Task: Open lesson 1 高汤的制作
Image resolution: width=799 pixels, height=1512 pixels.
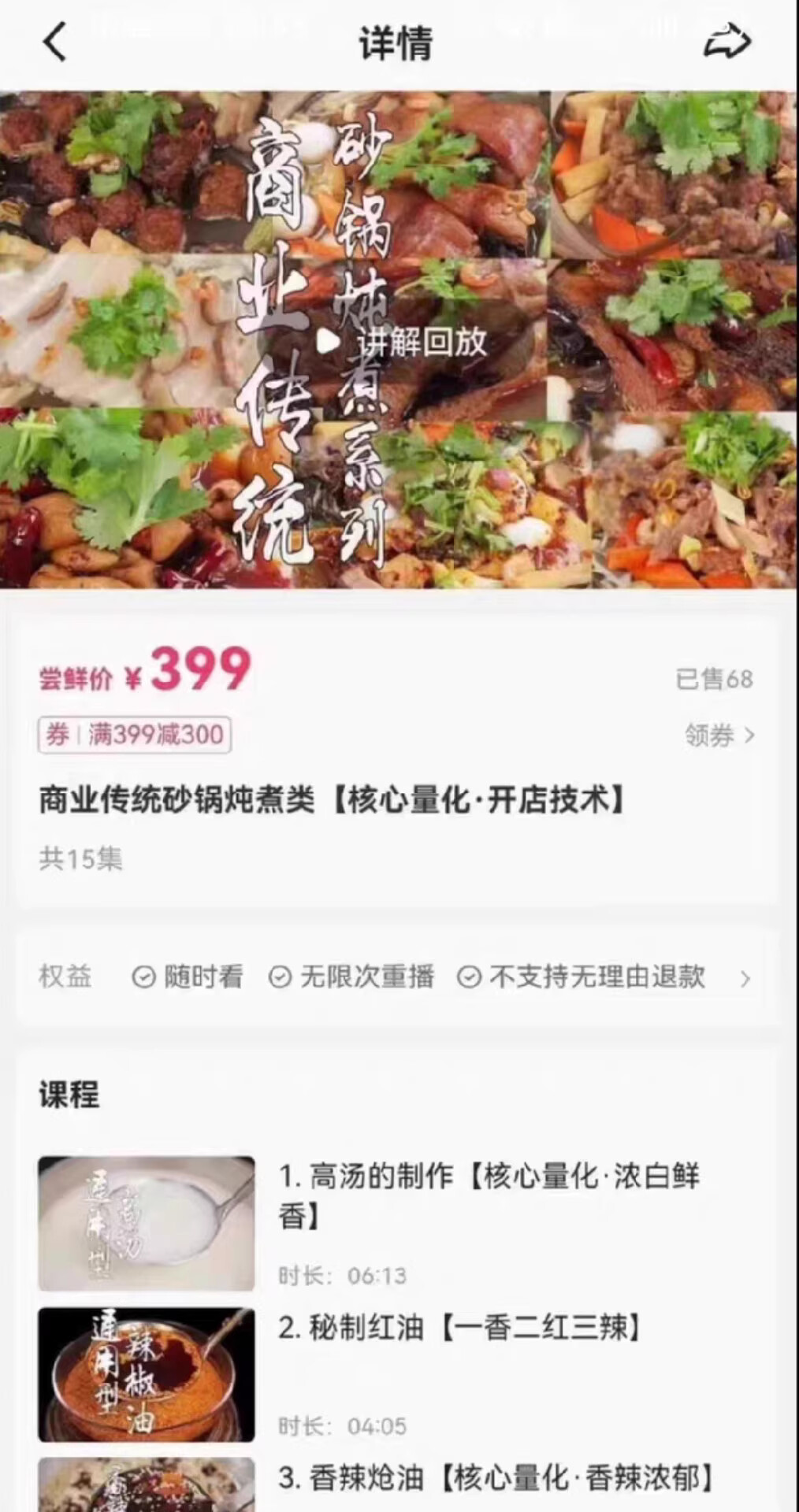Action: (488, 1195)
